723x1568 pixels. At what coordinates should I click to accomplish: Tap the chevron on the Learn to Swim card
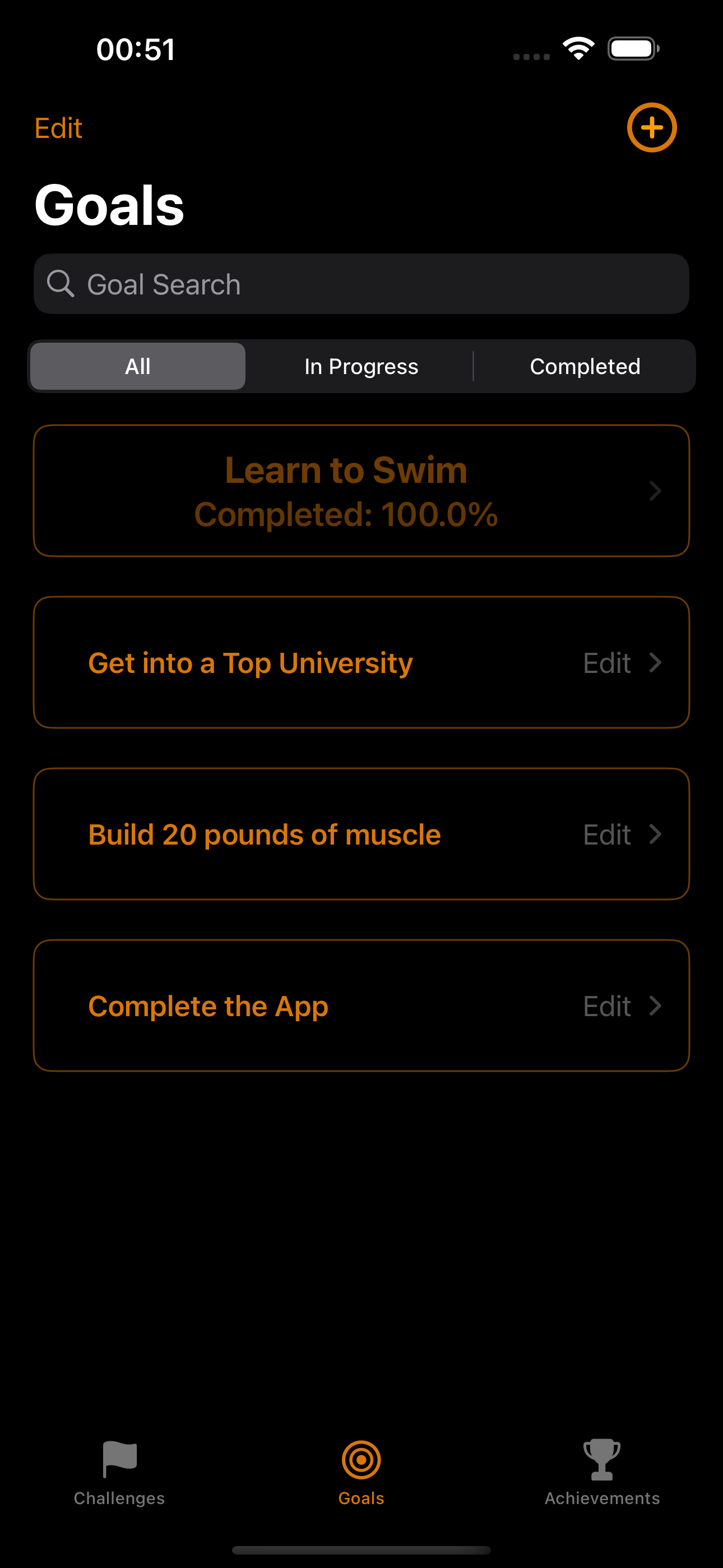coord(655,491)
